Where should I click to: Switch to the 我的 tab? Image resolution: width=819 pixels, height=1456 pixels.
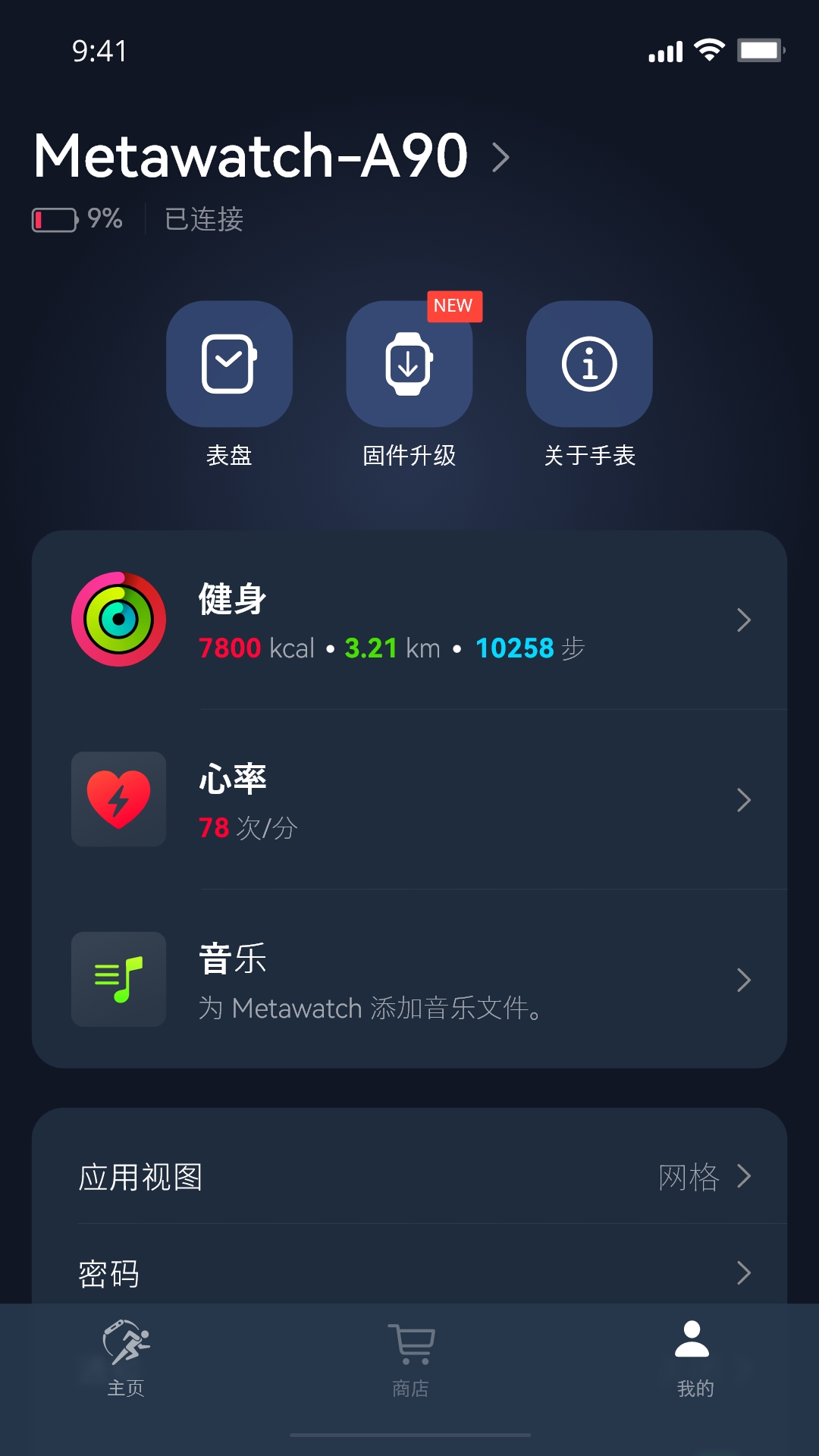coord(692,1365)
